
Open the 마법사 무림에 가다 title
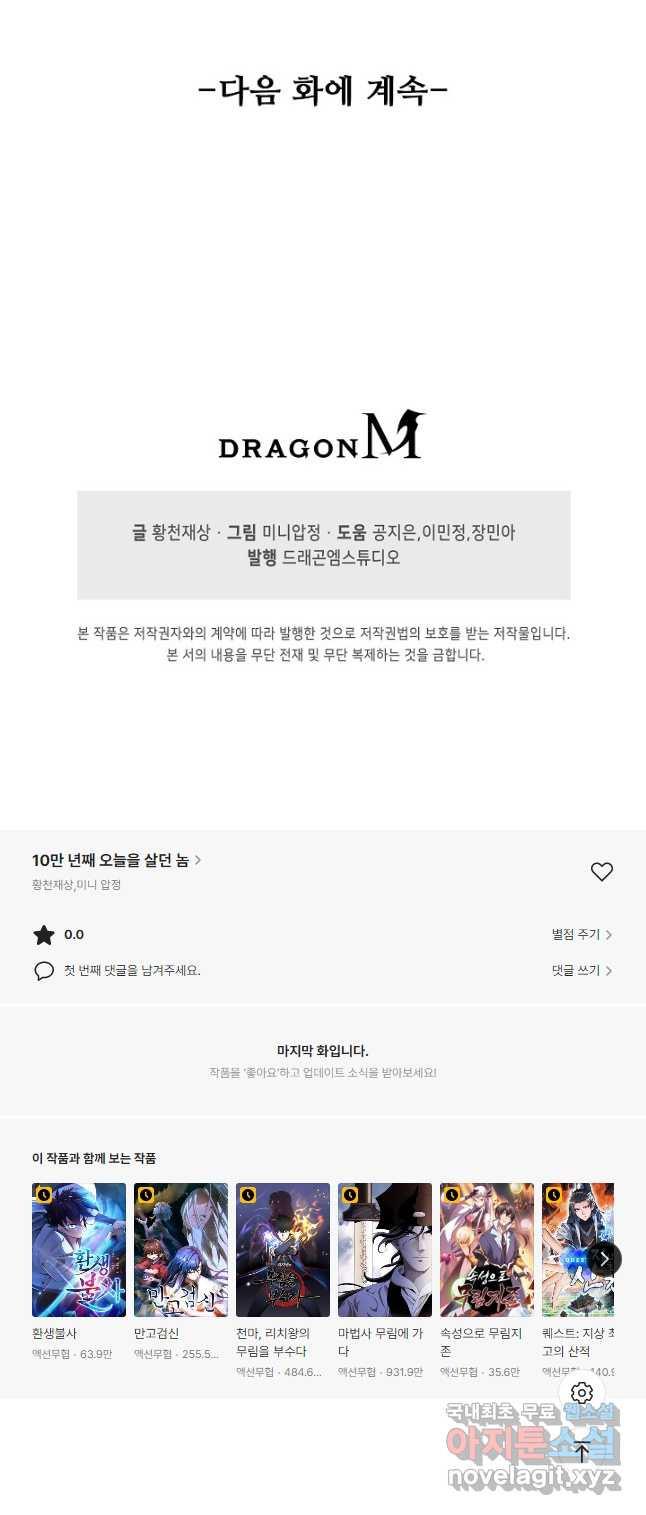point(385,1250)
